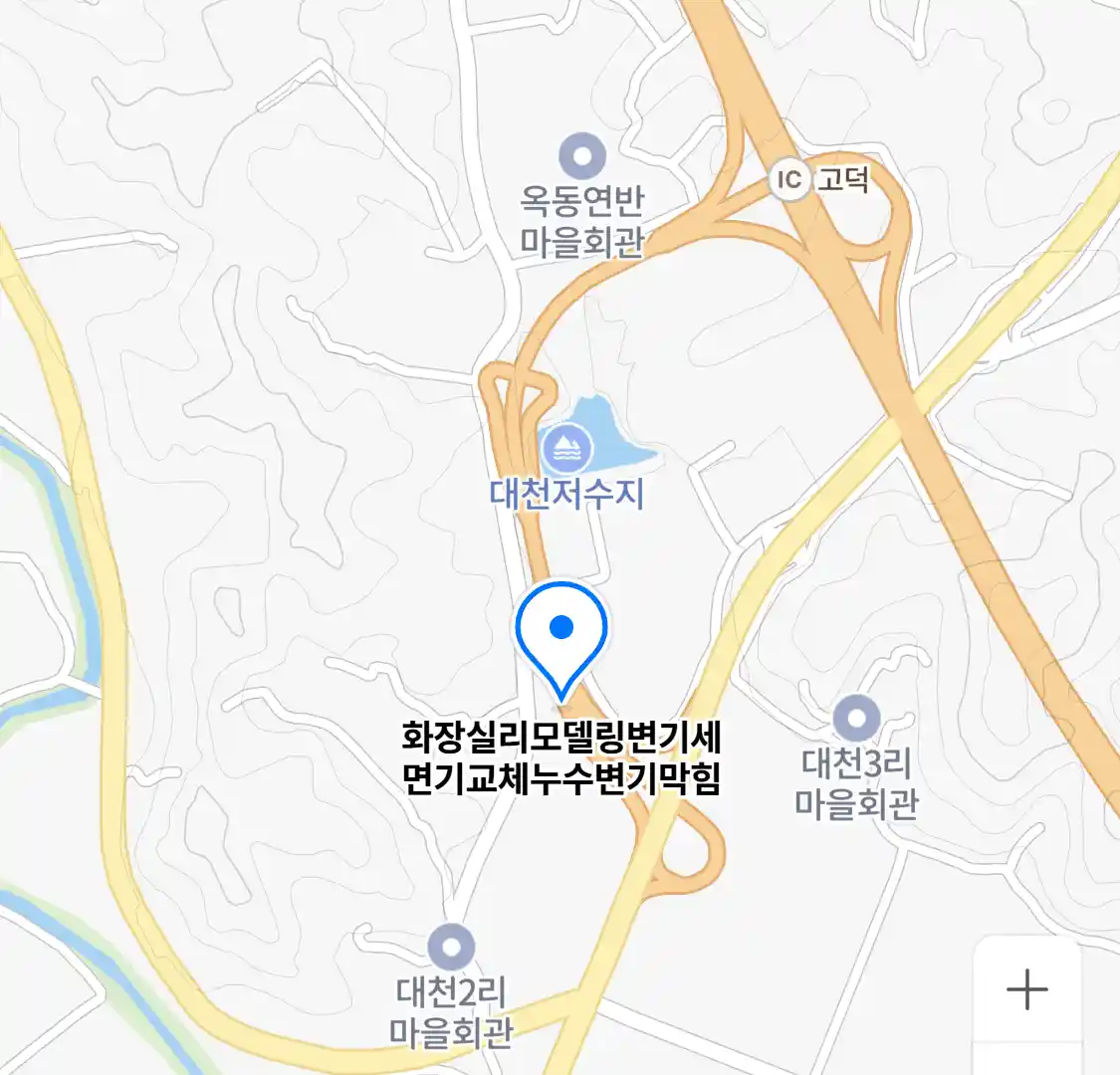The image size is (1120, 1075).
Task: Open 대천3리 마을회관 place marker
Action: coord(856,719)
